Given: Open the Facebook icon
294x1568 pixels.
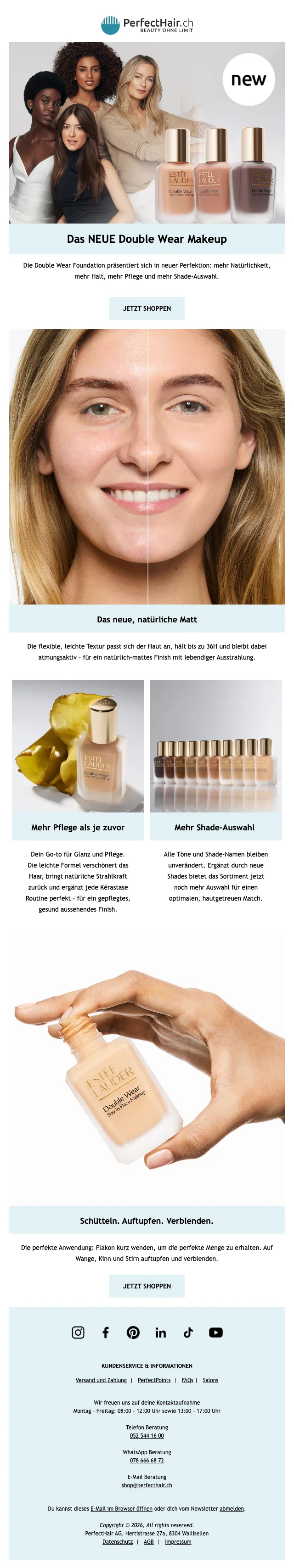Looking at the screenshot, I should click(105, 1333).
